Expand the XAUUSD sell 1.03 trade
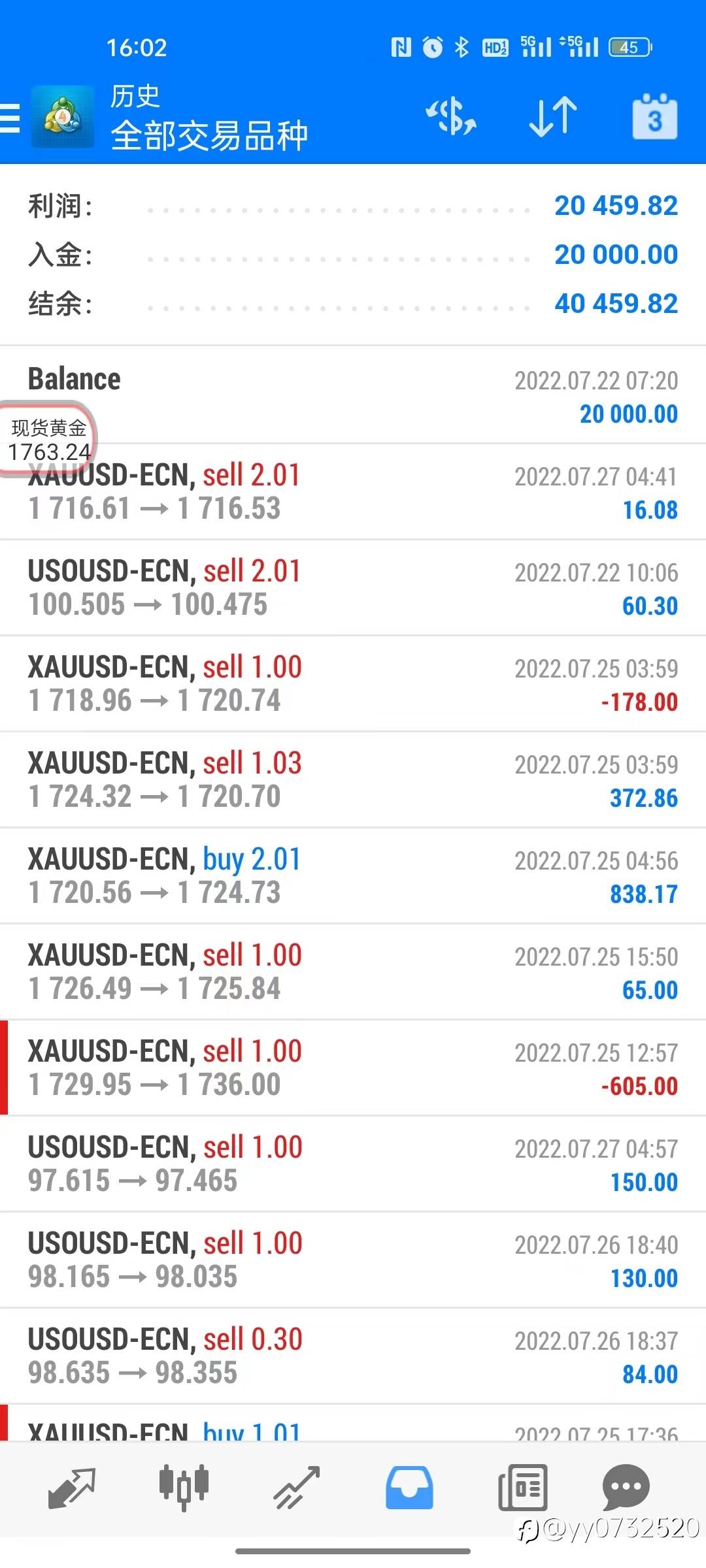This screenshot has width=706, height=1568. pos(353,780)
